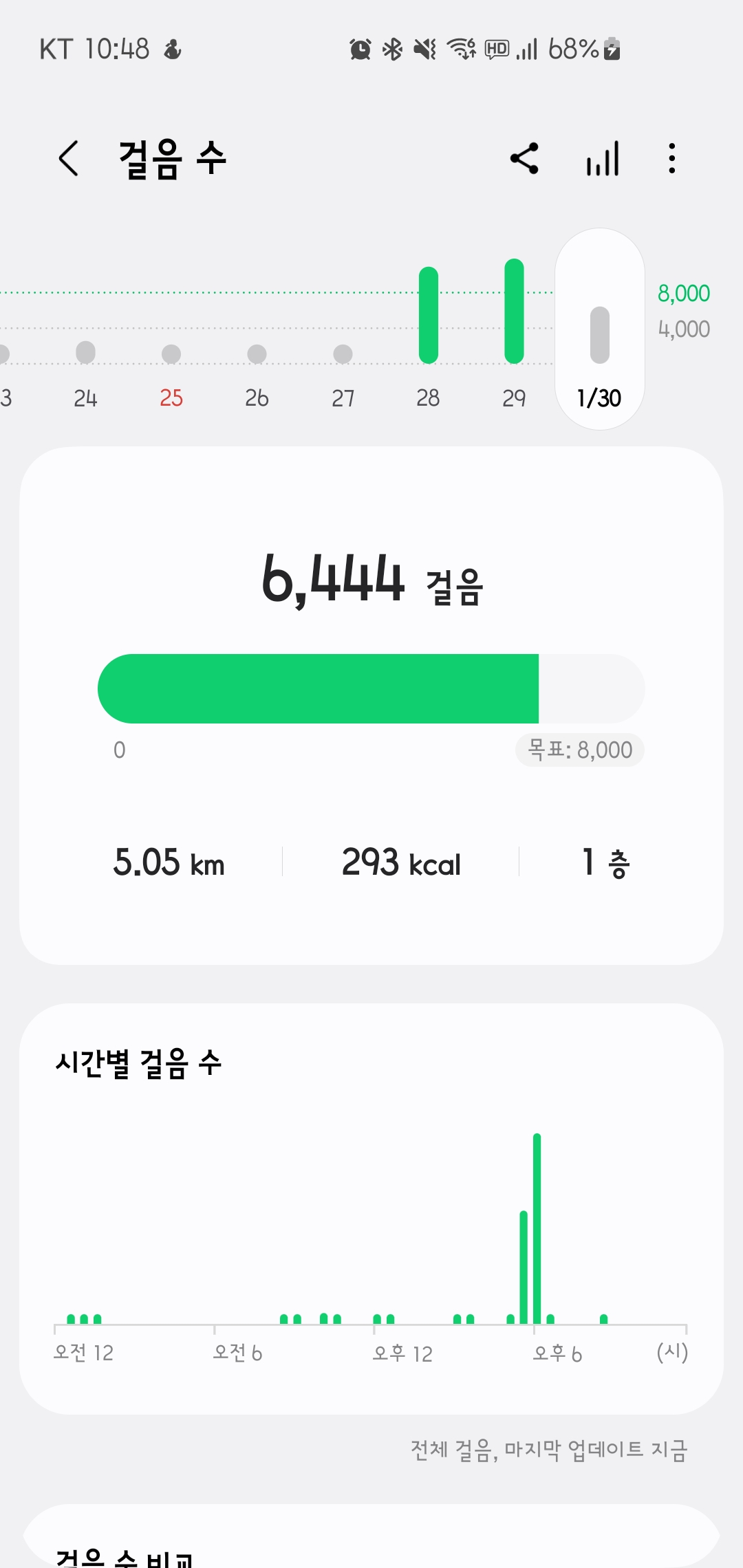
Task: Select day 26 in the date chart
Action: point(257,371)
